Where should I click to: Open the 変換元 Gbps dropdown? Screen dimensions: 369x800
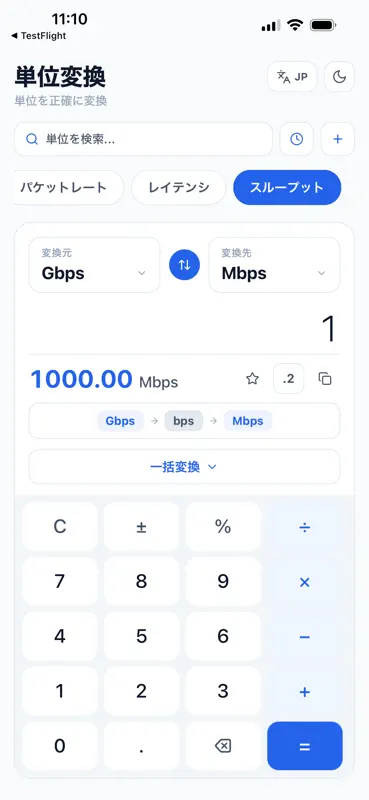click(94, 265)
